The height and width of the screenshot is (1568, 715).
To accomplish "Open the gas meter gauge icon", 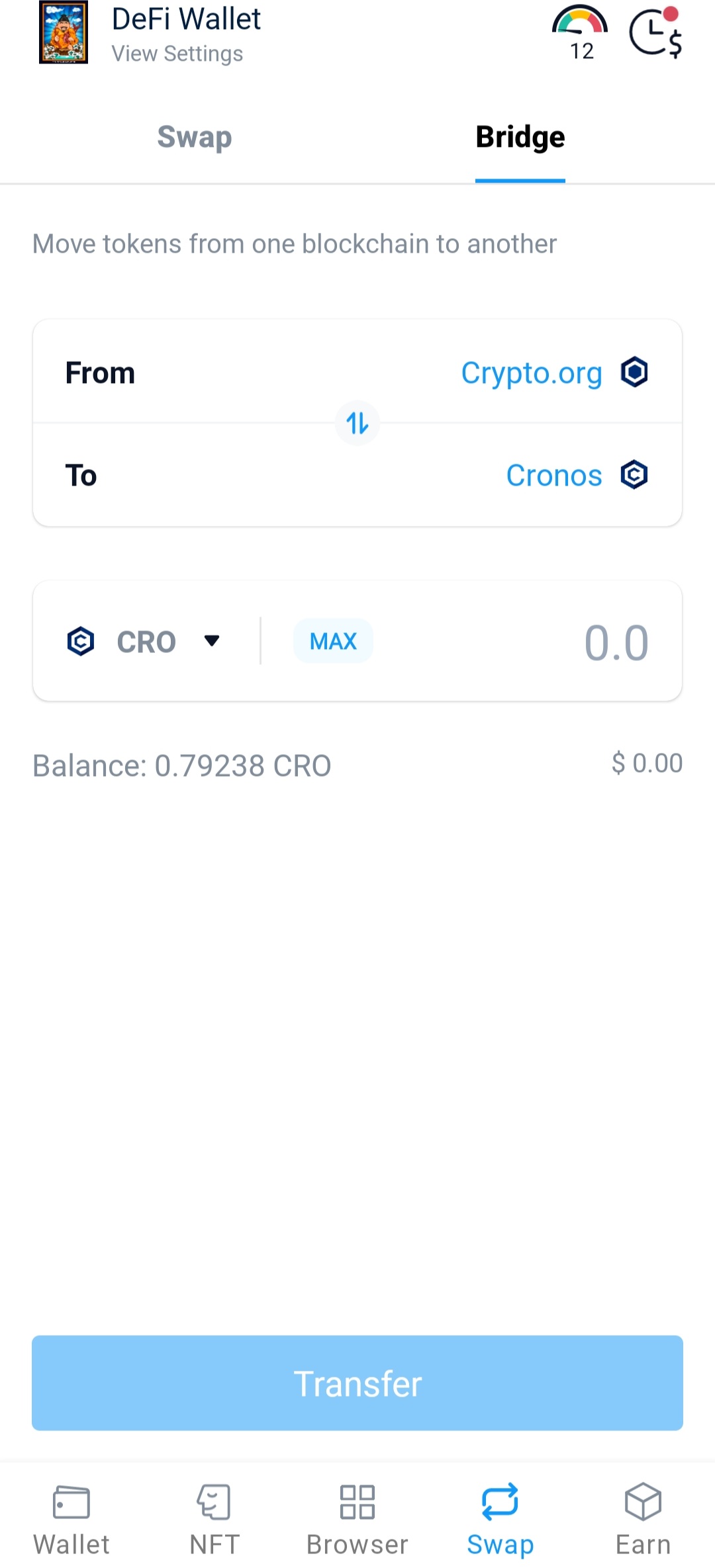I will (580, 32).
